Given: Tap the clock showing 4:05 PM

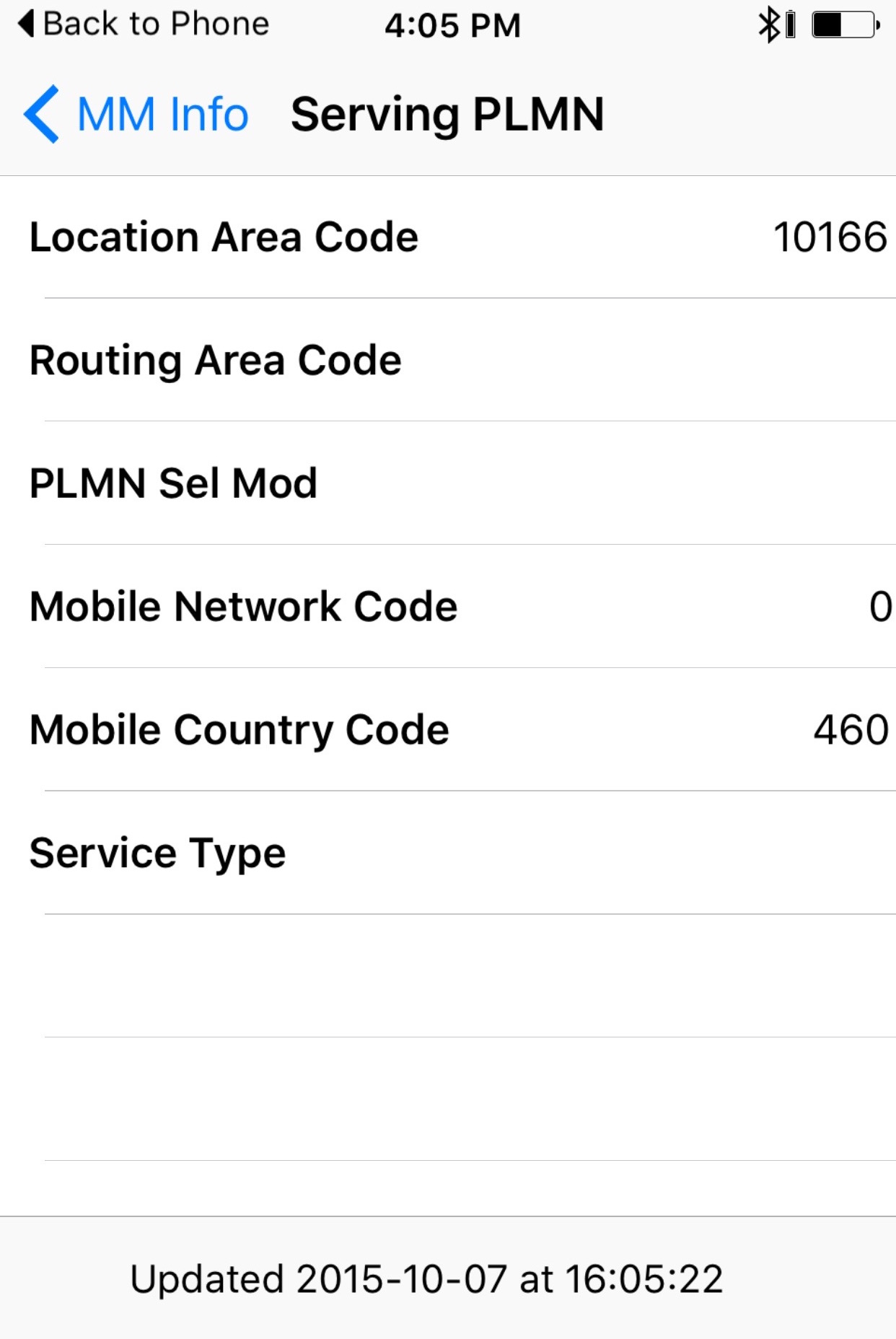Looking at the screenshot, I should pos(452,25).
